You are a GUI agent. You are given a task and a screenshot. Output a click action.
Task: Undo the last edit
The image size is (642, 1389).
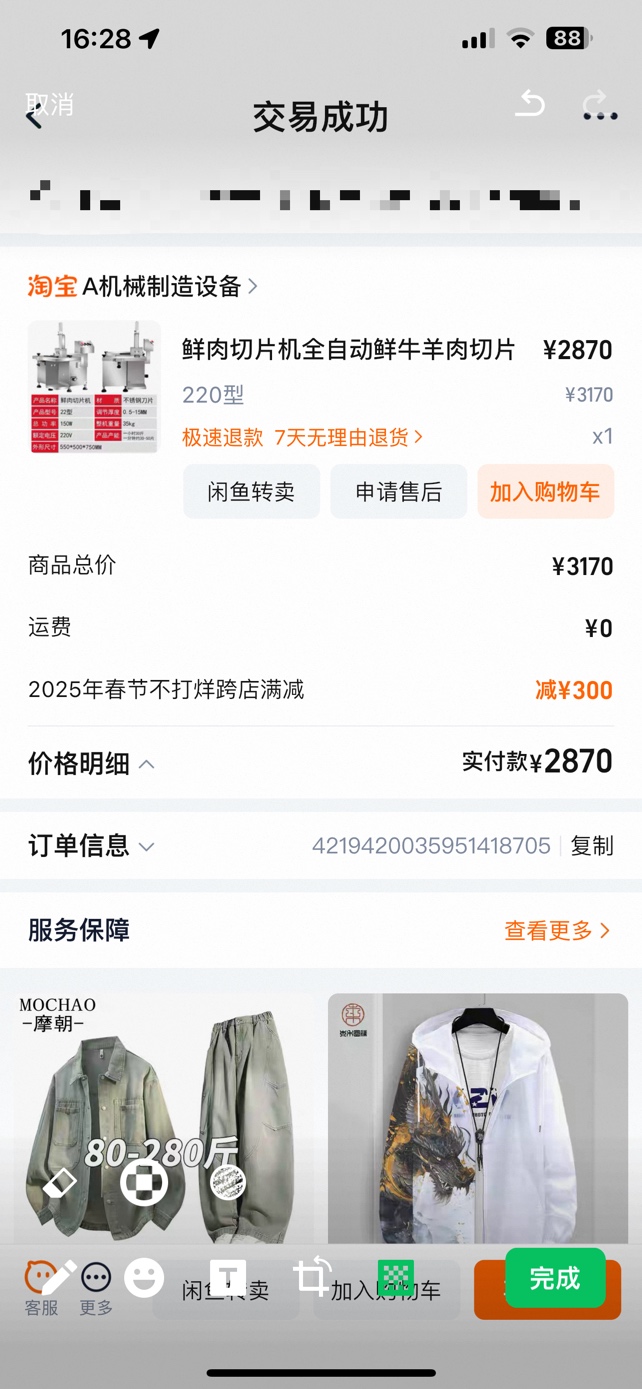[x=530, y=104]
